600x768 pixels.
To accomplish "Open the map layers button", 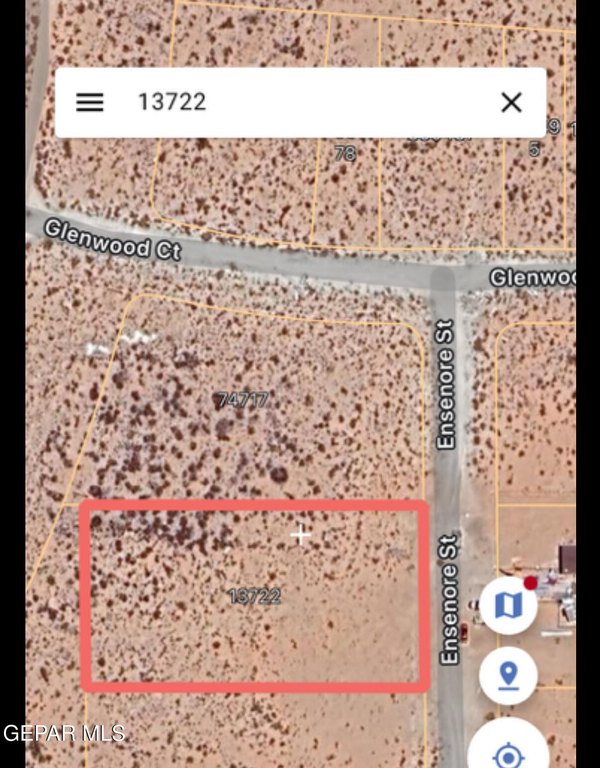I will point(508,606).
